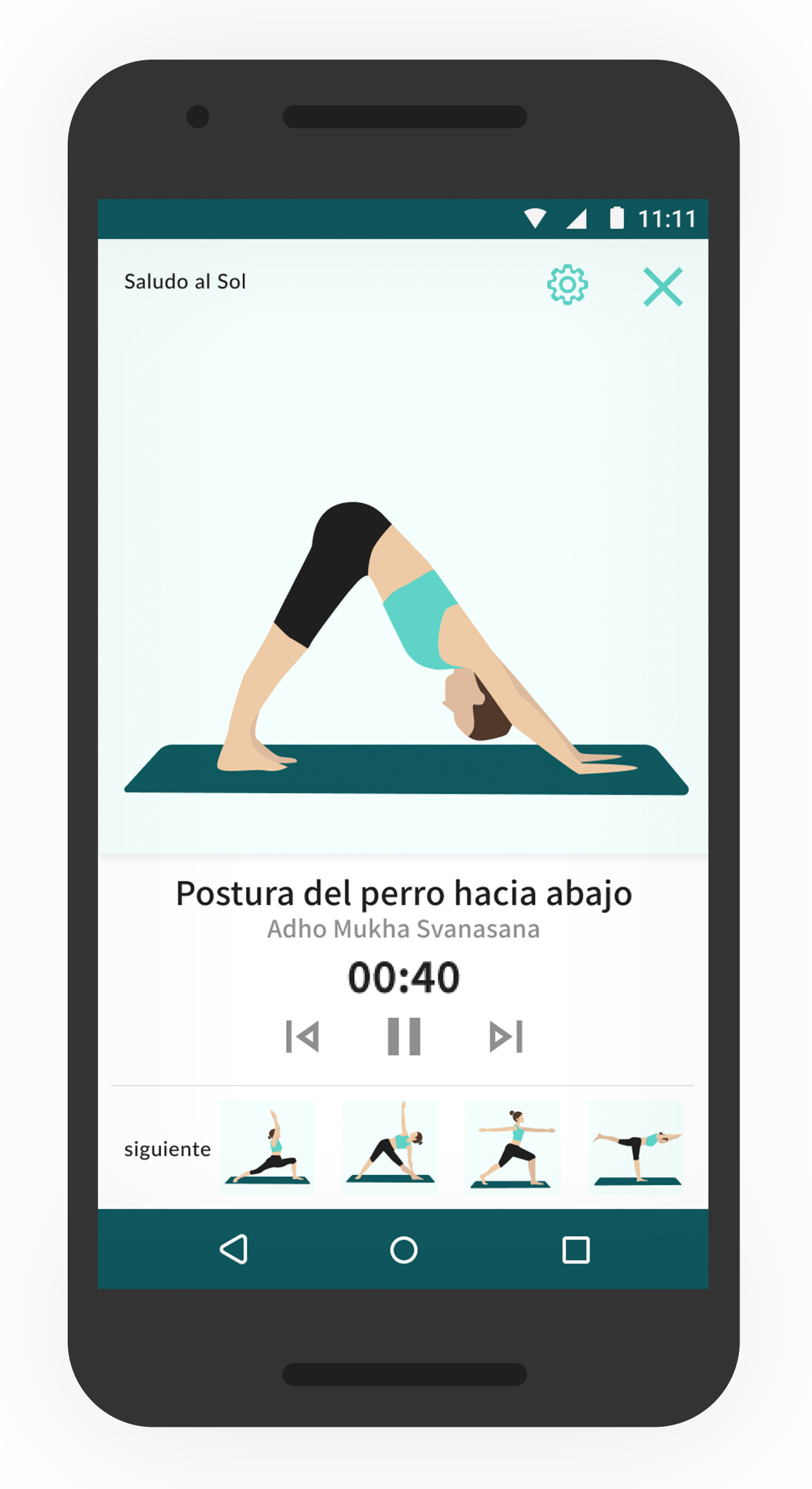Viewport: 812px width, 1489px height.
Task: Pause the pose timer
Action: pos(404,1036)
